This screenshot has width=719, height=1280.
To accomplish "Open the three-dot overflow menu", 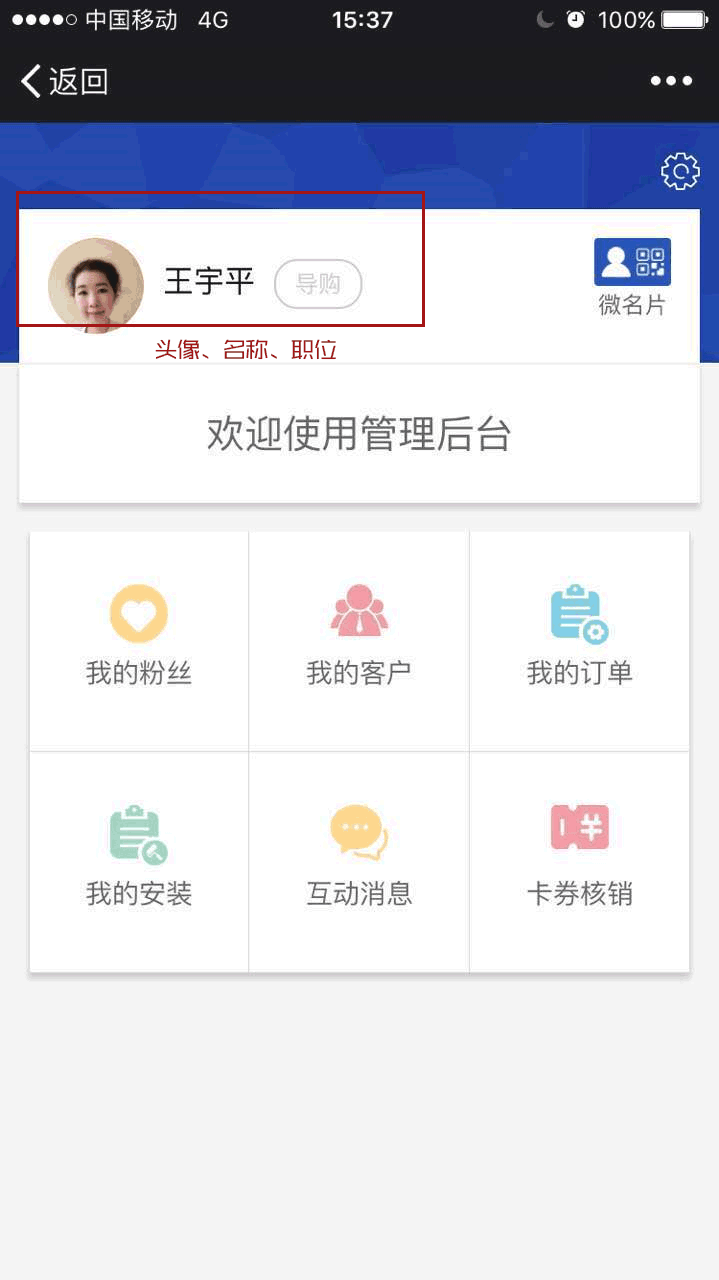I will 671,81.
